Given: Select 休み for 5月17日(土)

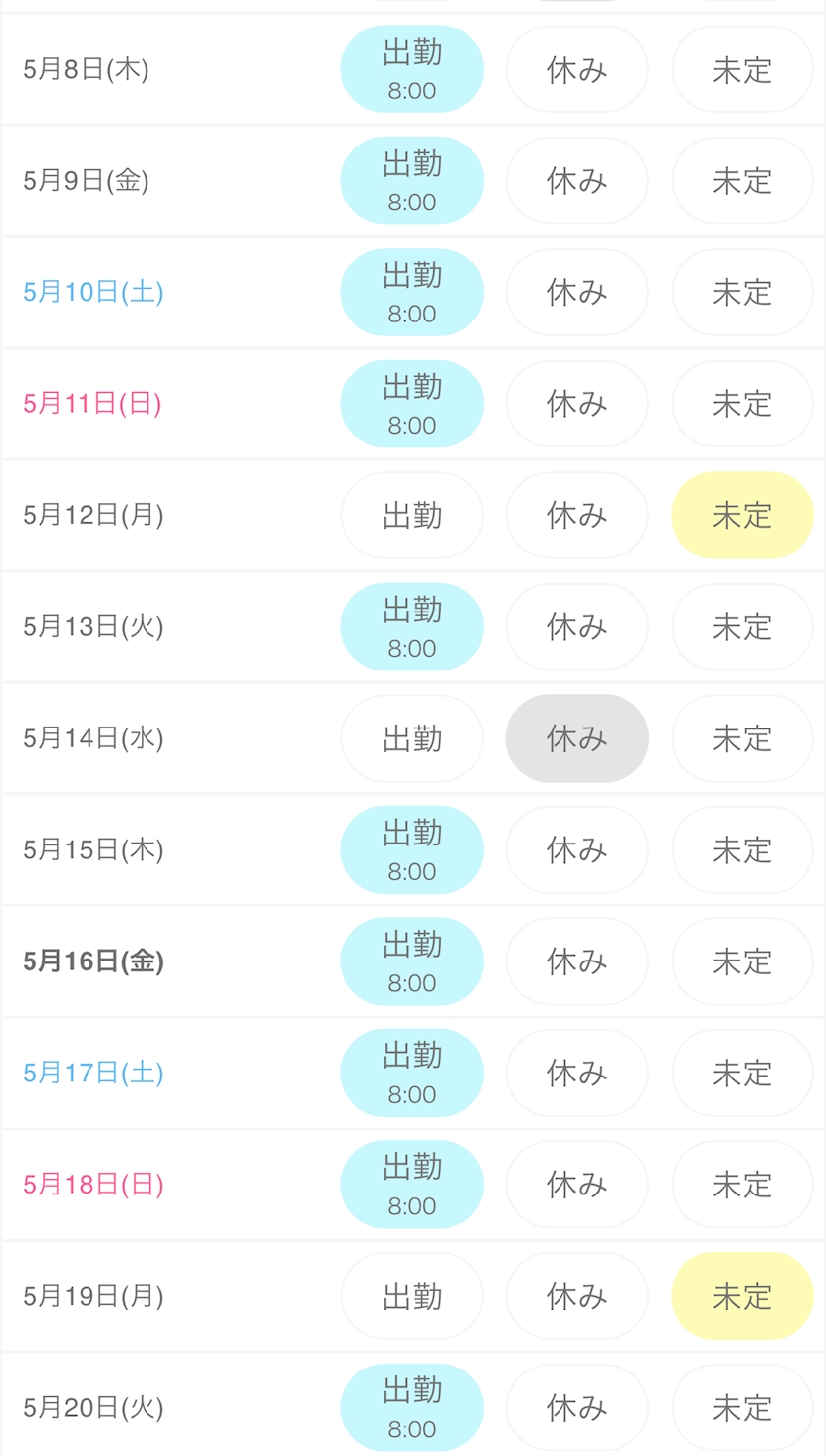Looking at the screenshot, I should click(577, 1073).
